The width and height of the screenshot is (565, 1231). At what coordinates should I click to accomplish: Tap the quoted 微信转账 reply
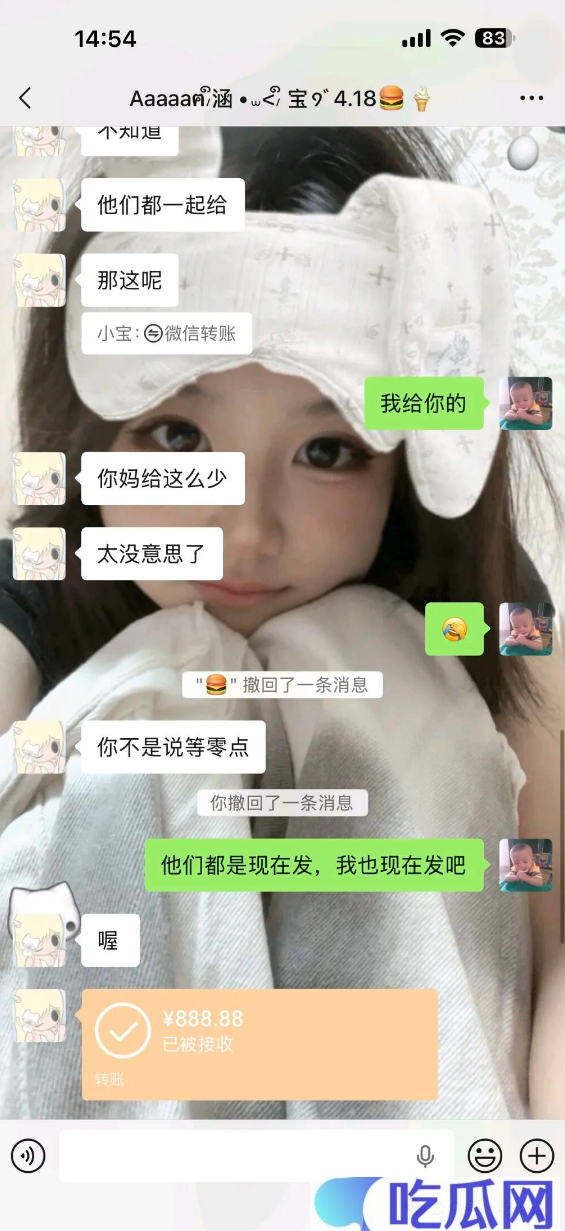click(x=167, y=333)
